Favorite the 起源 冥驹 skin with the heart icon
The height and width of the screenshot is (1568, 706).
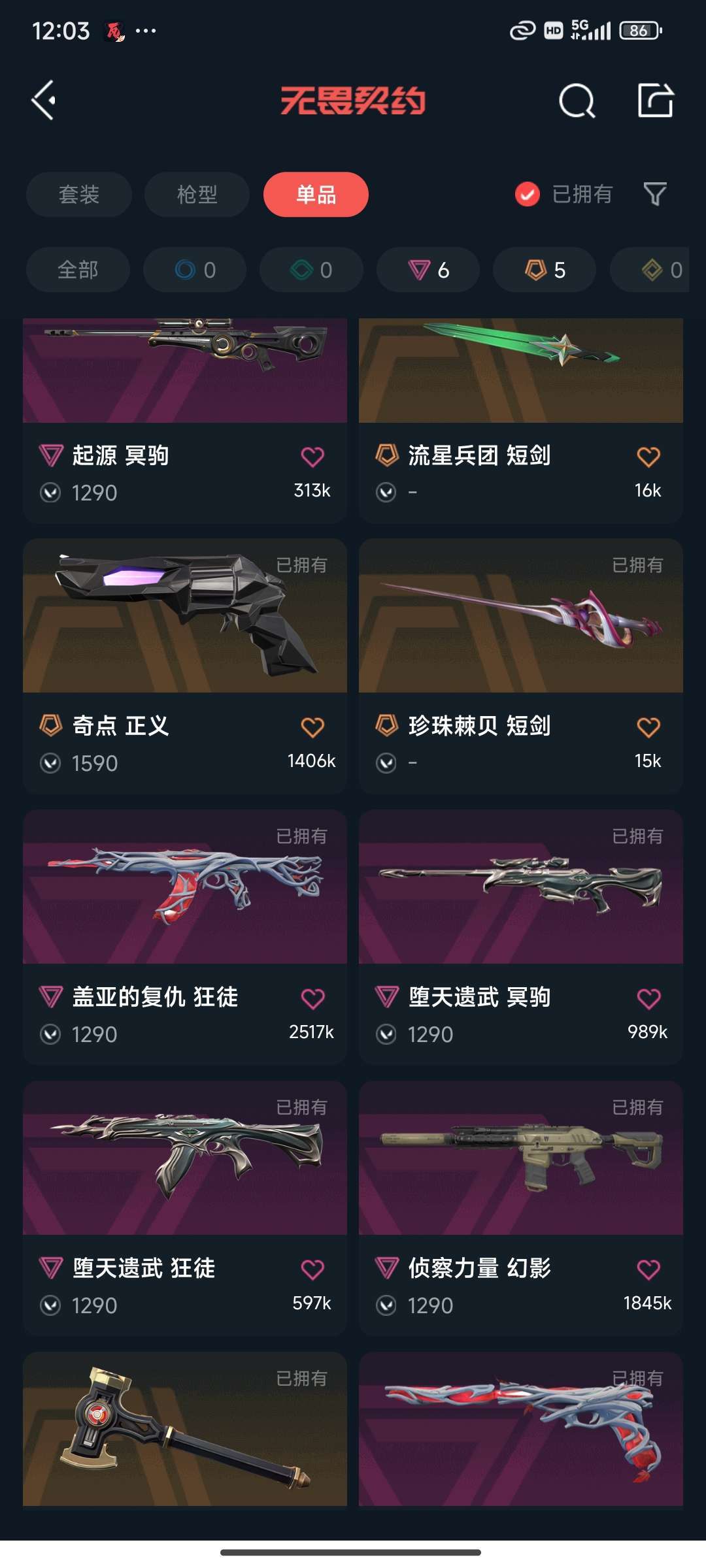312,457
